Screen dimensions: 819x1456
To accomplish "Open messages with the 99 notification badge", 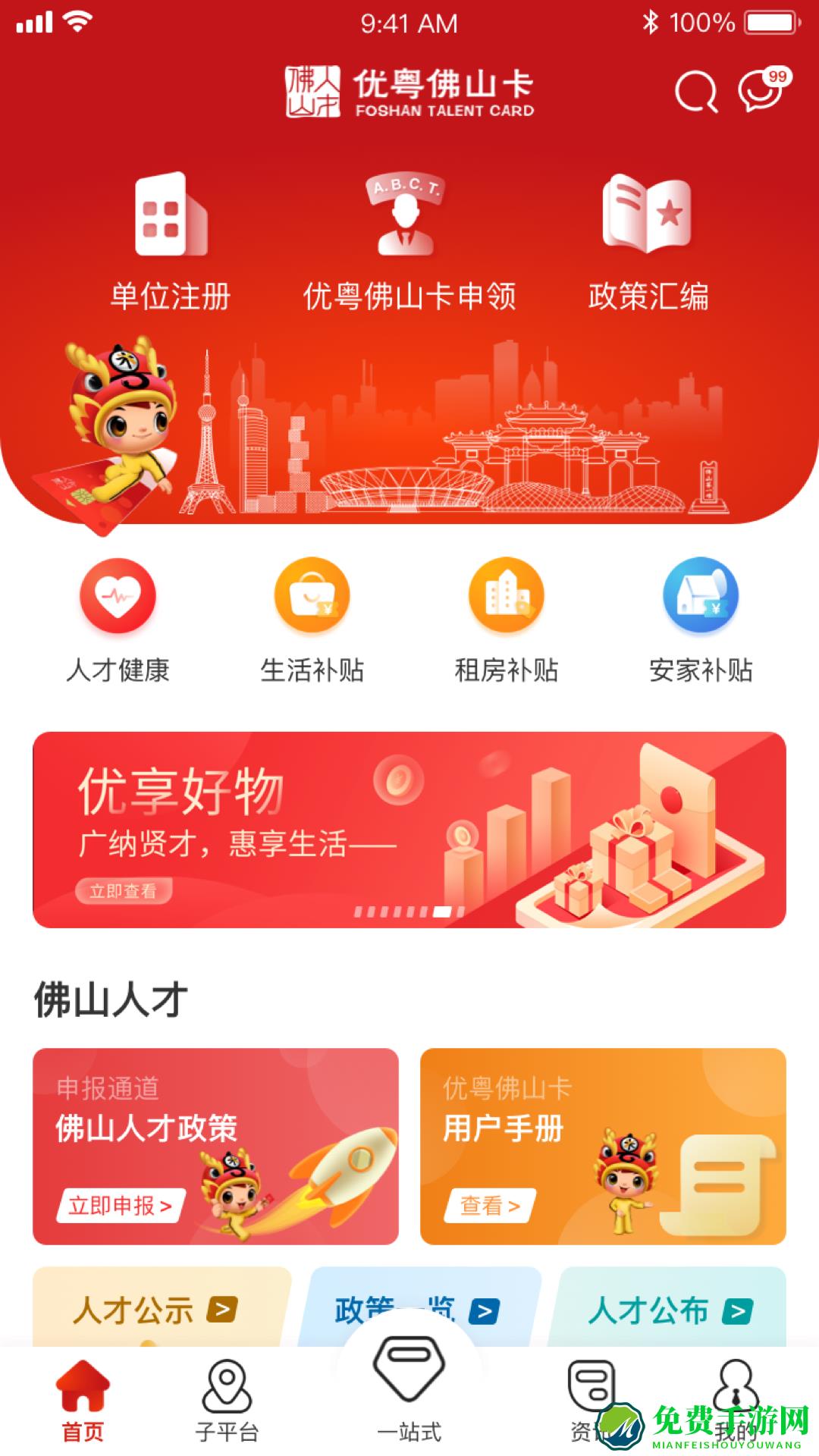I will click(761, 91).
